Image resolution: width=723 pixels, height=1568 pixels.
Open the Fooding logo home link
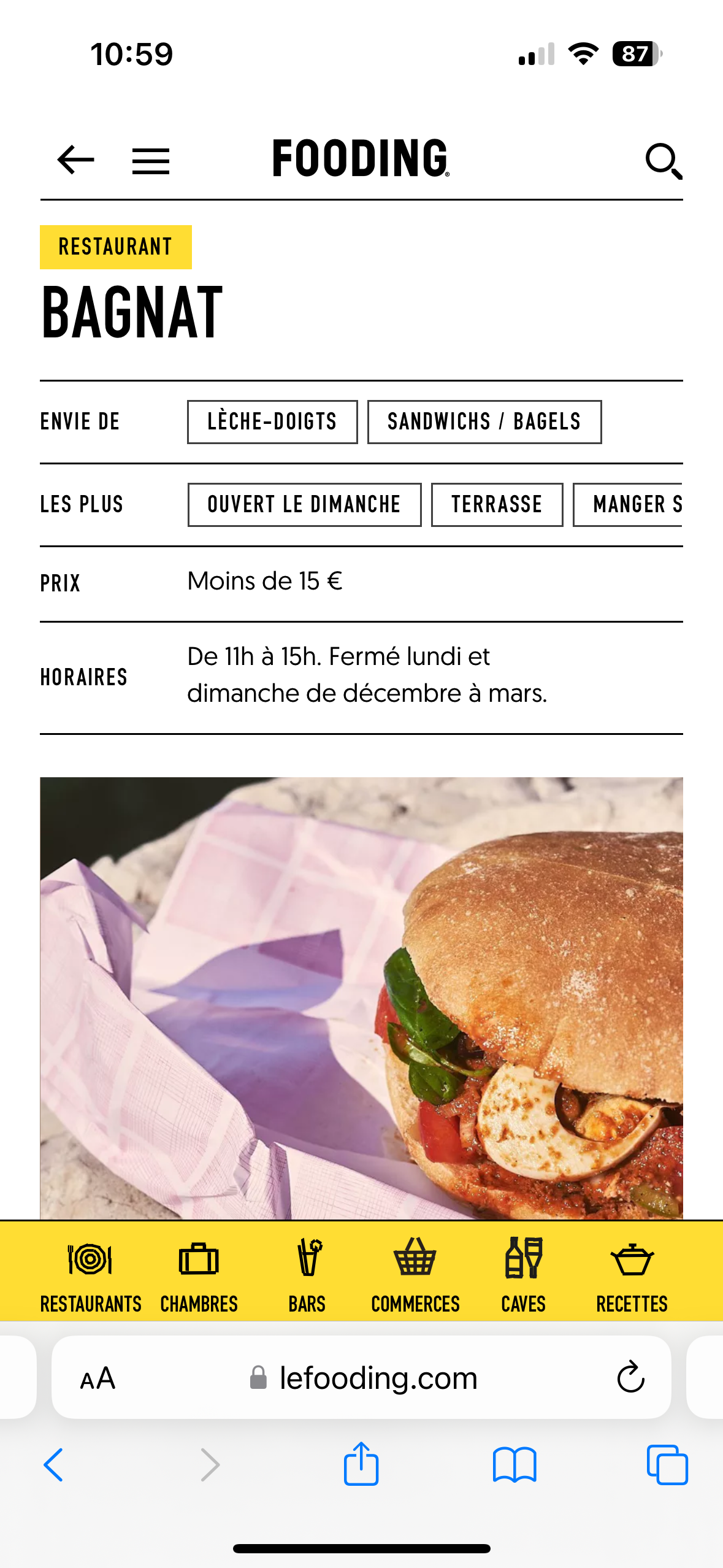(361, 158)
